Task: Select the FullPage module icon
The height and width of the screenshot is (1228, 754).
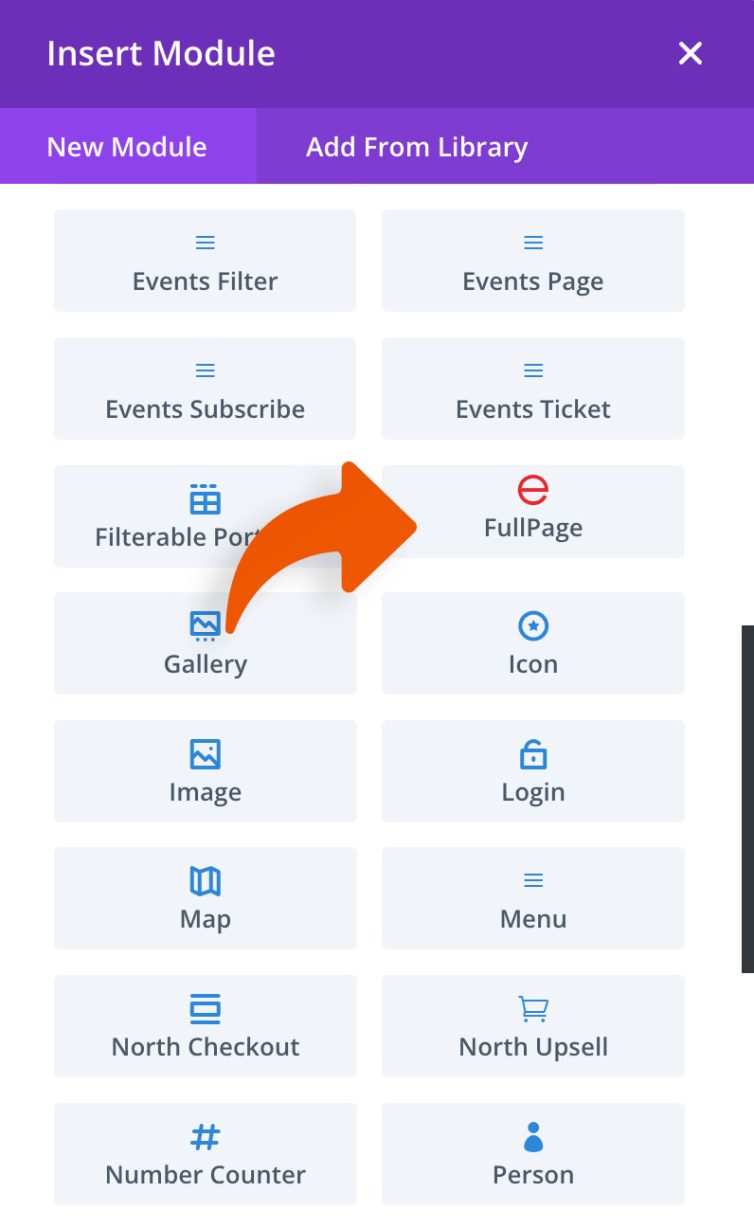Action: (x=533, y=490)
